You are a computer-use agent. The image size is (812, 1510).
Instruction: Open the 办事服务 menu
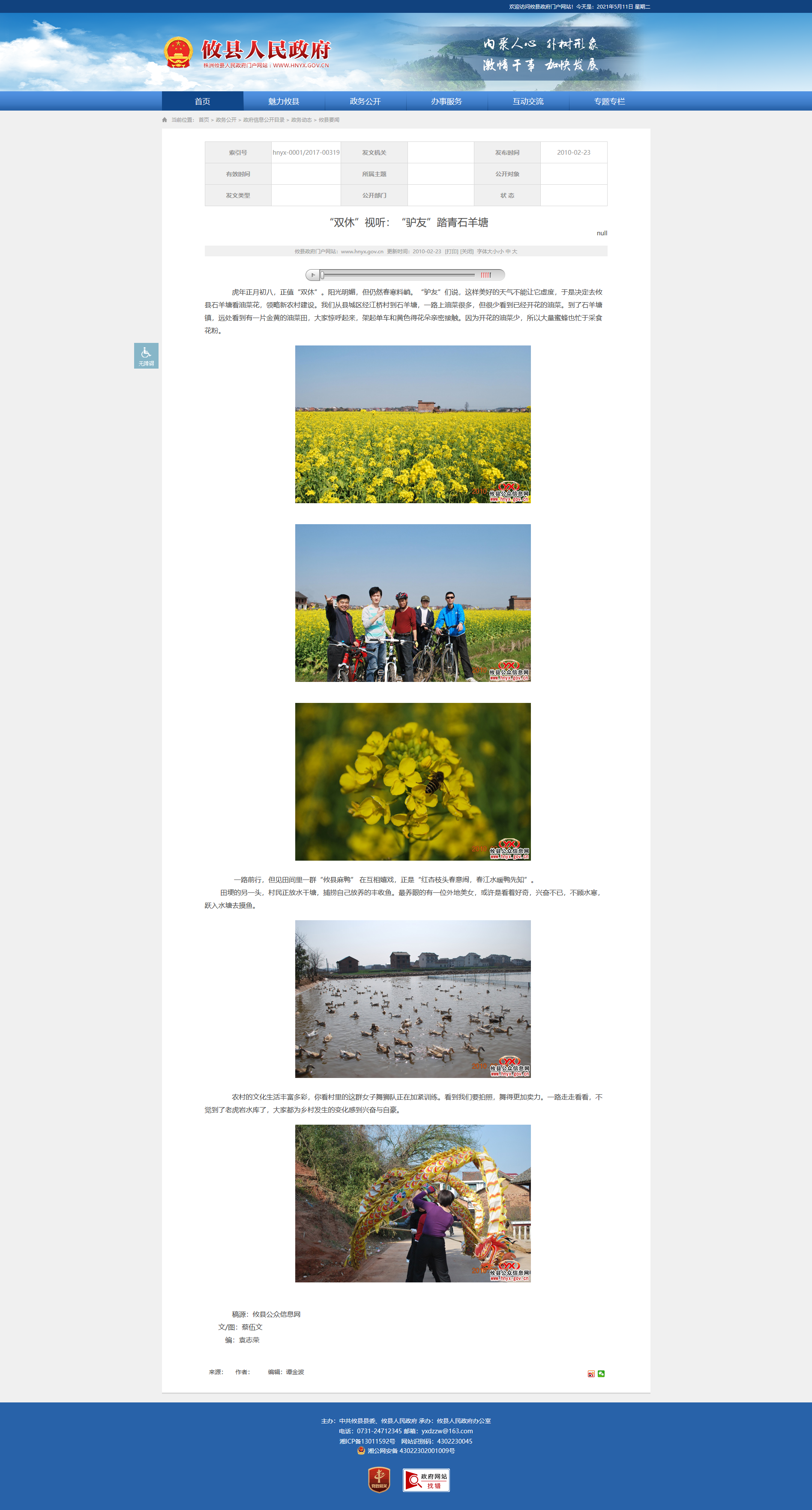[446, 102]
